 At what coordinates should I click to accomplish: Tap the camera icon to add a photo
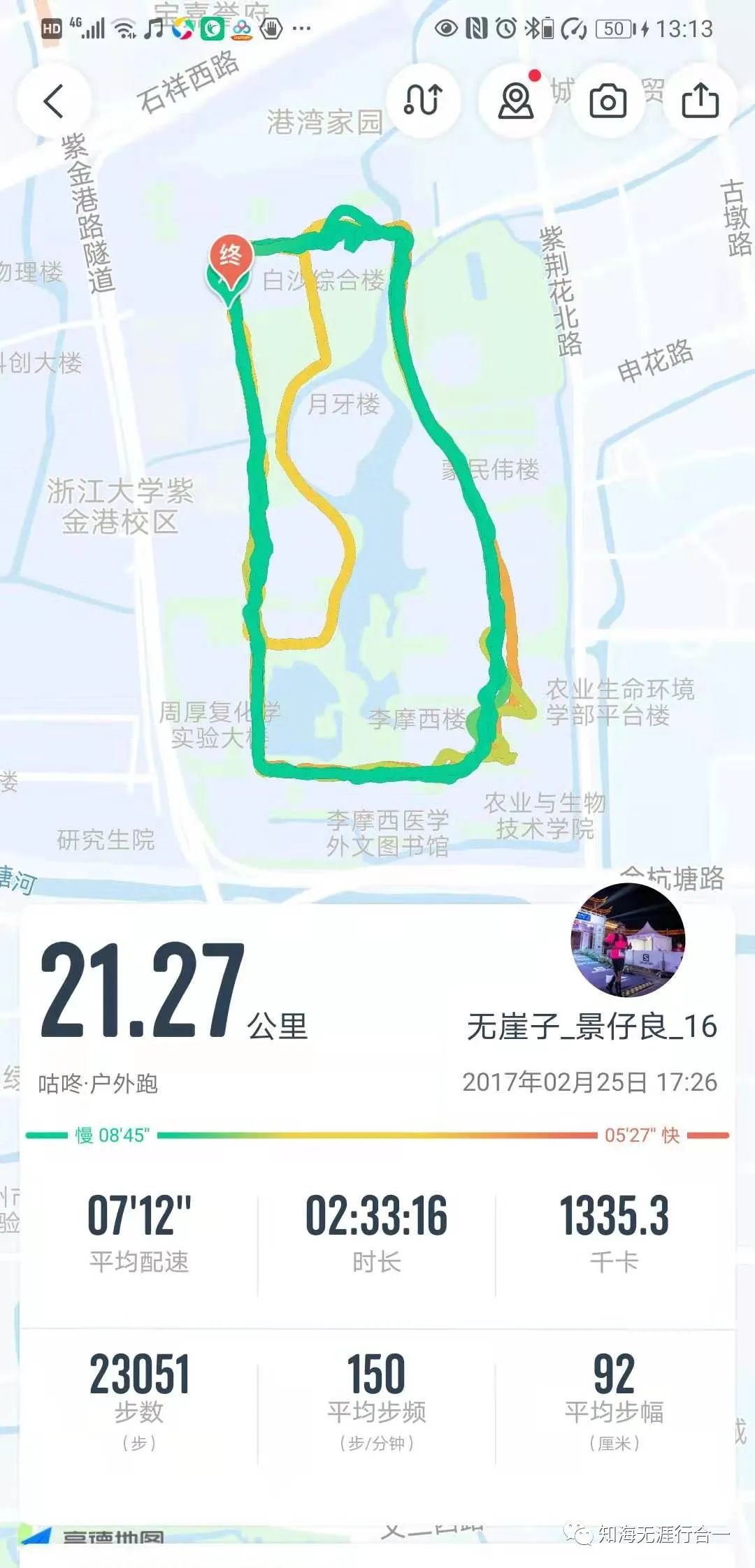pos(607,101)
